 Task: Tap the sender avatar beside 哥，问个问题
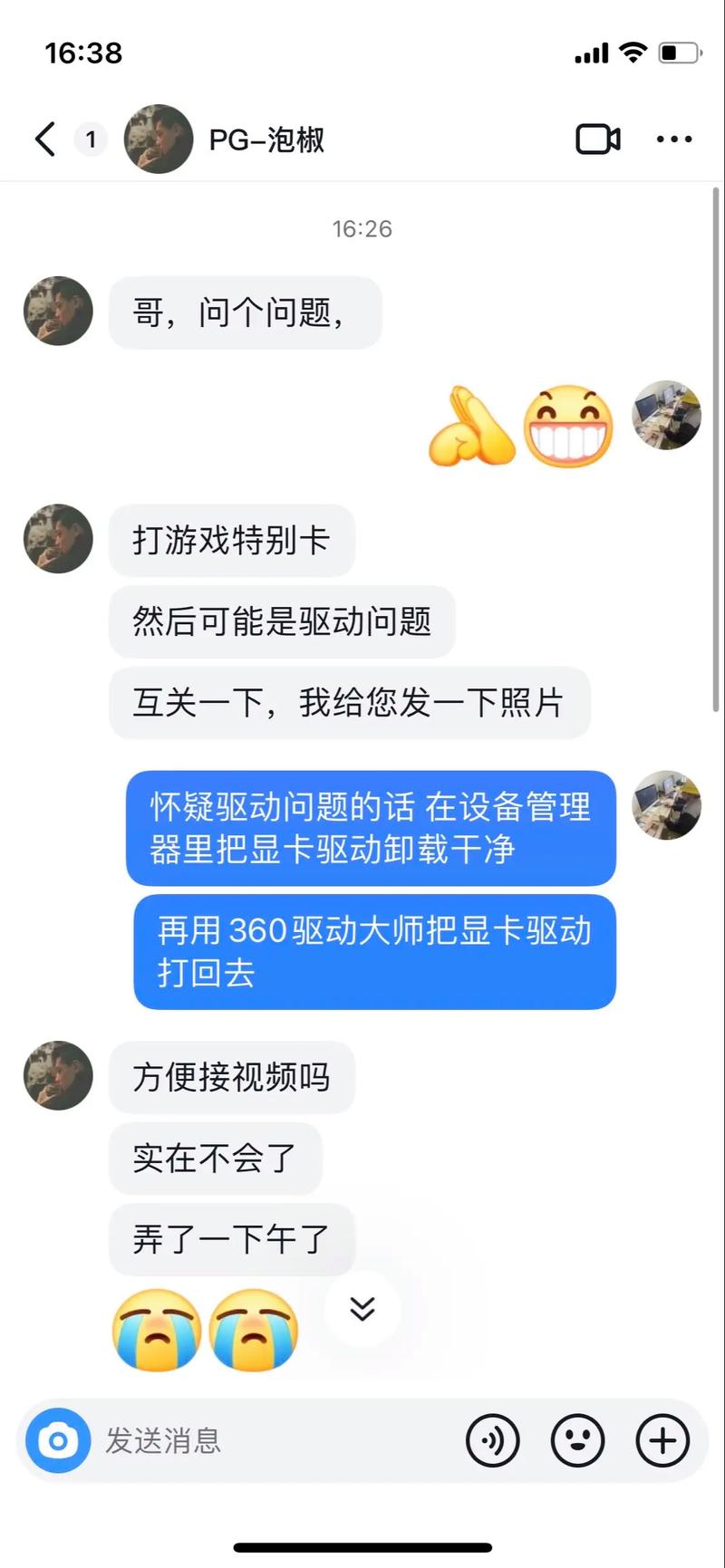(58, 311)
